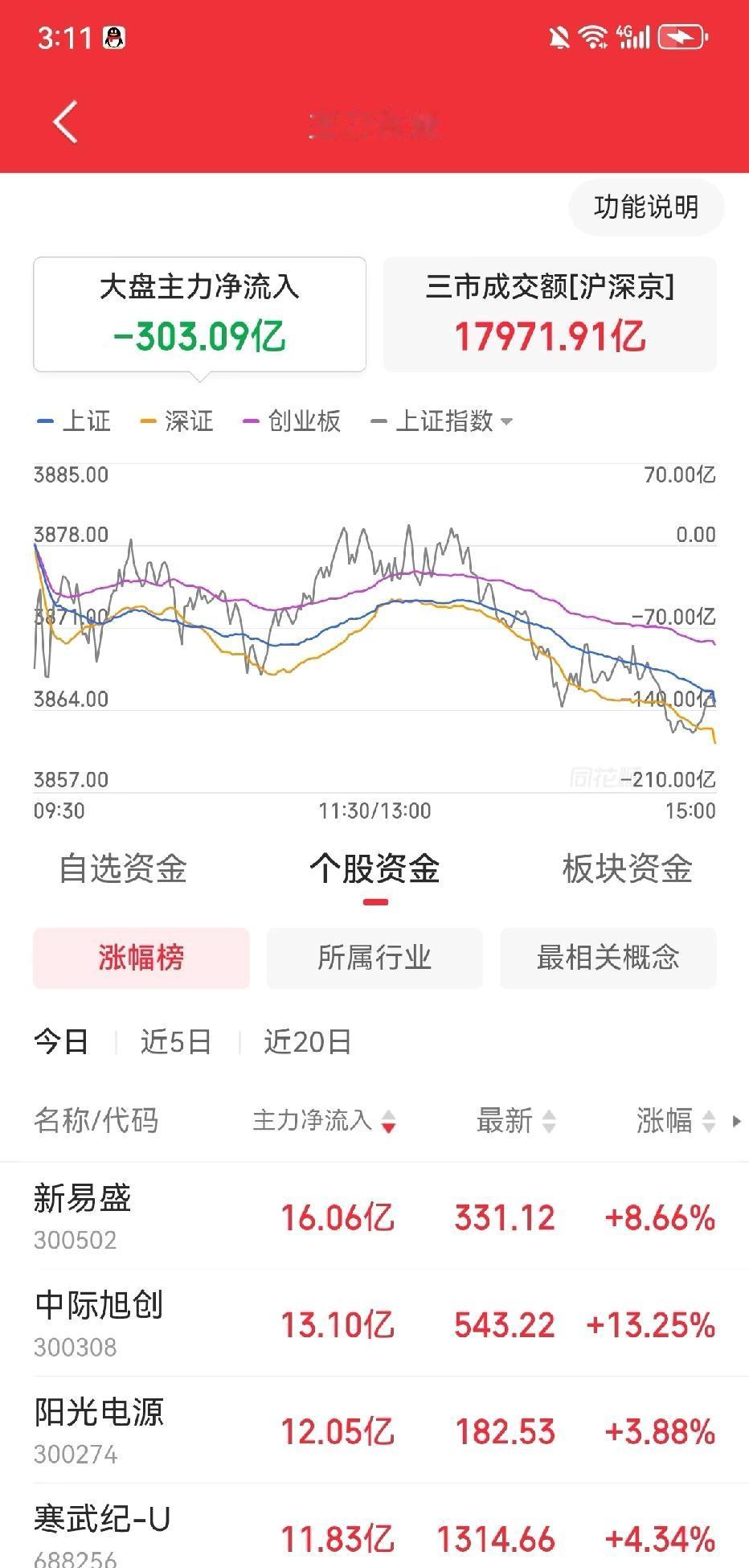Select the 所属行业 filter button

point(374,958)
